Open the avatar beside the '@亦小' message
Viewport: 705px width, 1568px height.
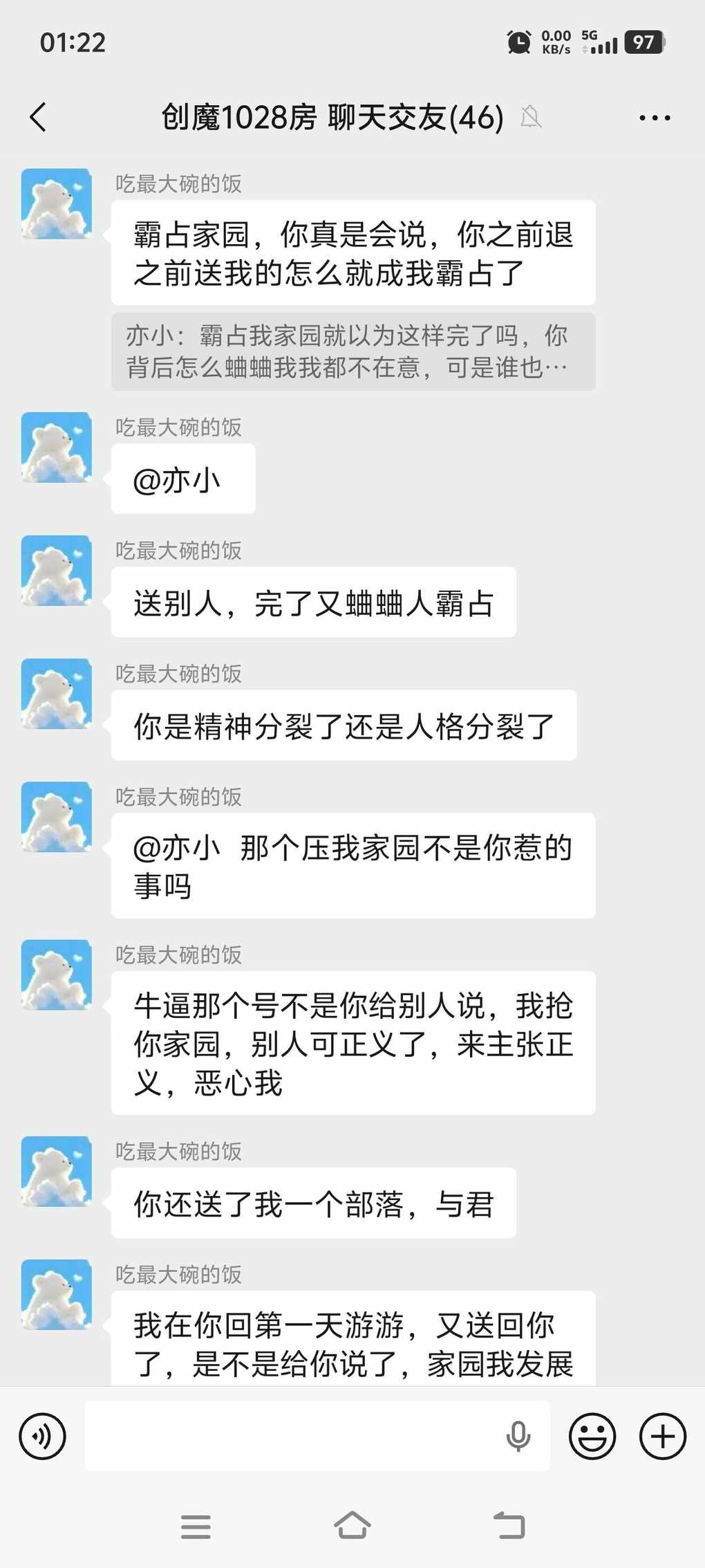pos(57,448)
